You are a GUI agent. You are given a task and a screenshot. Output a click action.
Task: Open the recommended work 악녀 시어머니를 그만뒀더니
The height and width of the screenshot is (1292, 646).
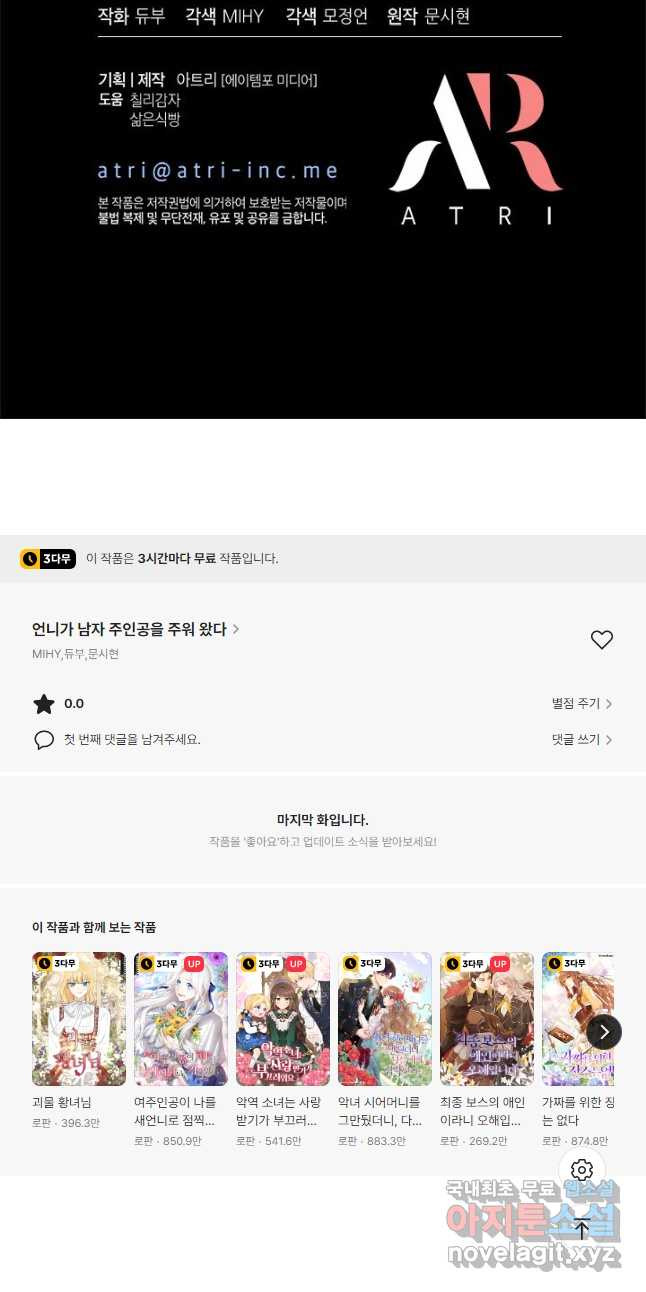click(385, 1019)
